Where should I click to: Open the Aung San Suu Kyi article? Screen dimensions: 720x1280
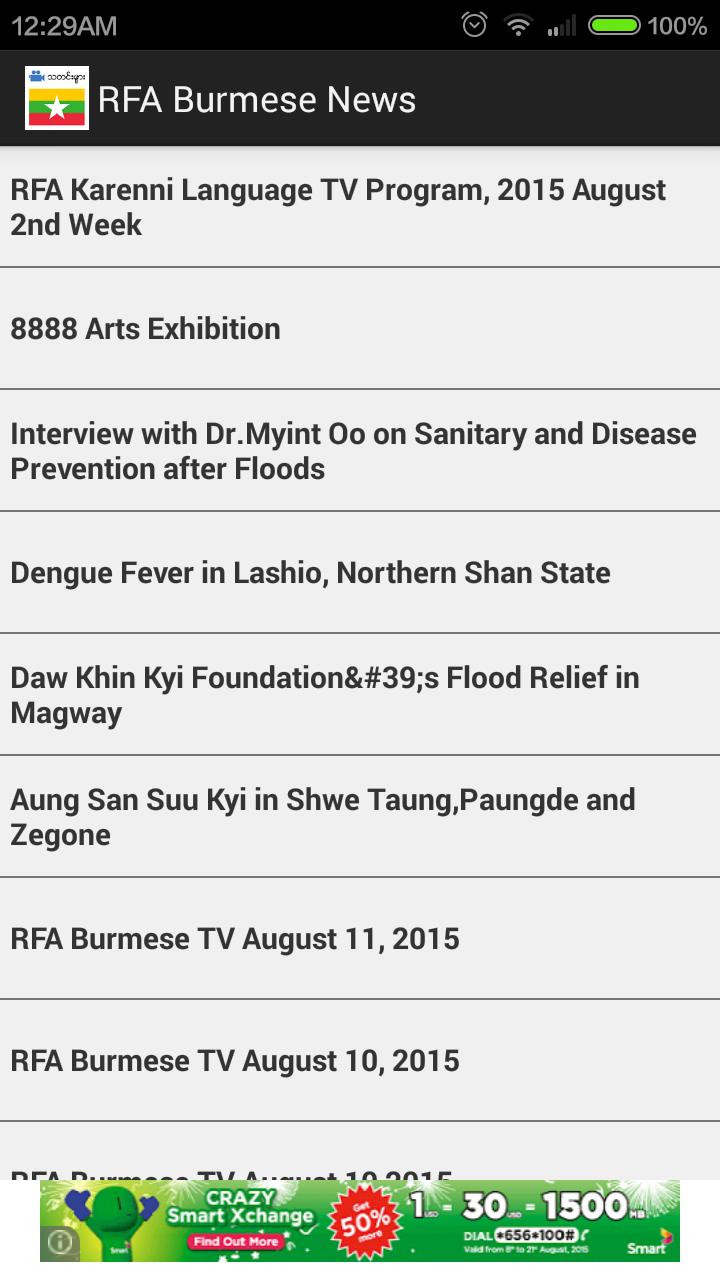coord(360,816)
